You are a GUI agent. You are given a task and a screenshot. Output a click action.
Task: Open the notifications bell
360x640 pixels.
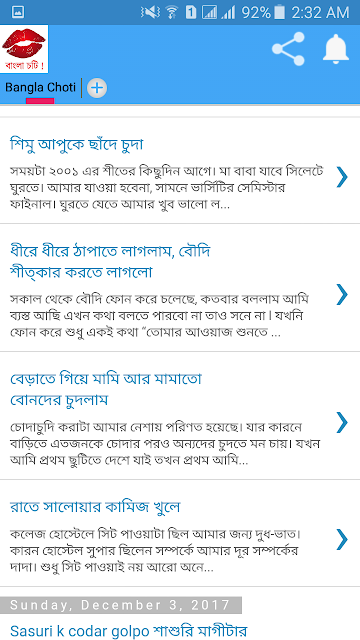click(x=336, y=49)
